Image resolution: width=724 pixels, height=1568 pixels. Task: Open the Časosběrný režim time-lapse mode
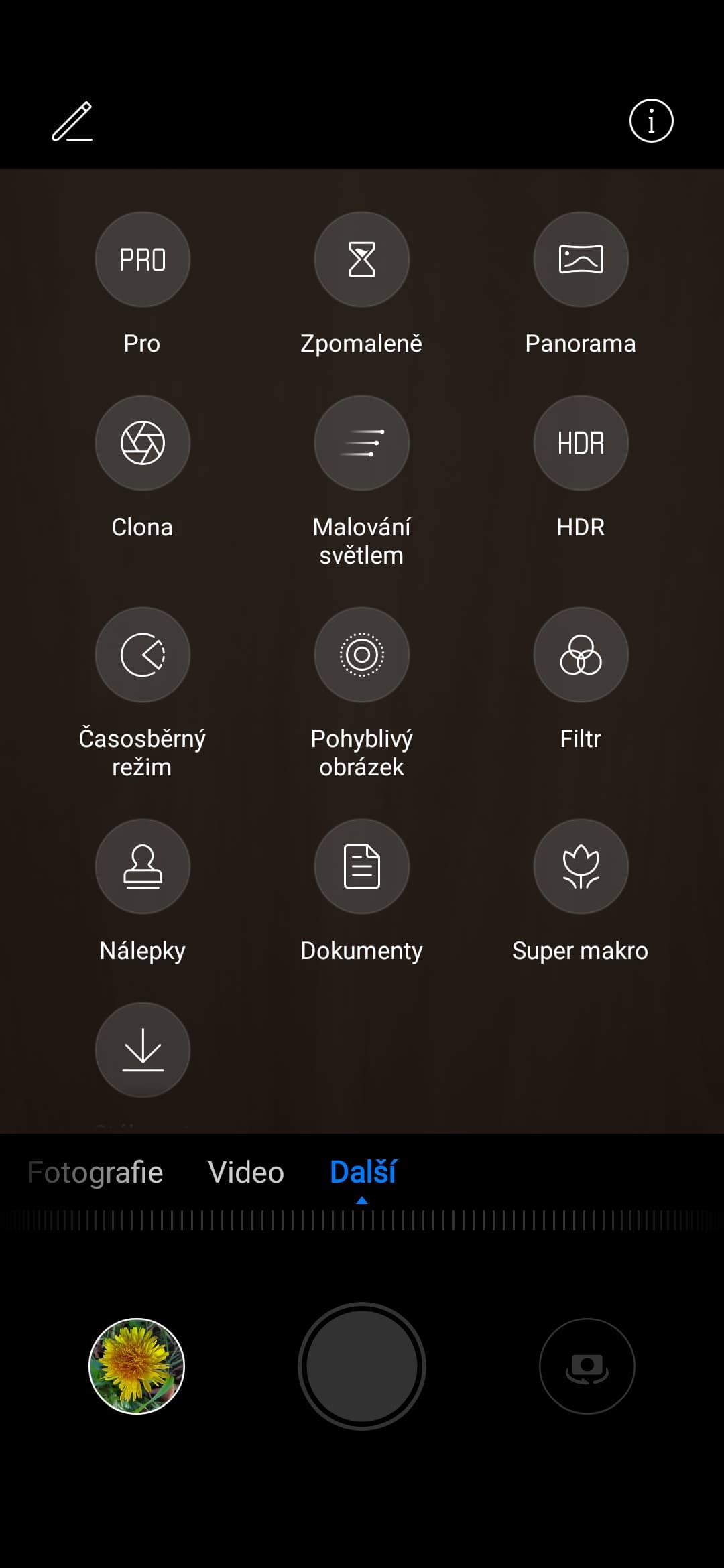[142, 655]
